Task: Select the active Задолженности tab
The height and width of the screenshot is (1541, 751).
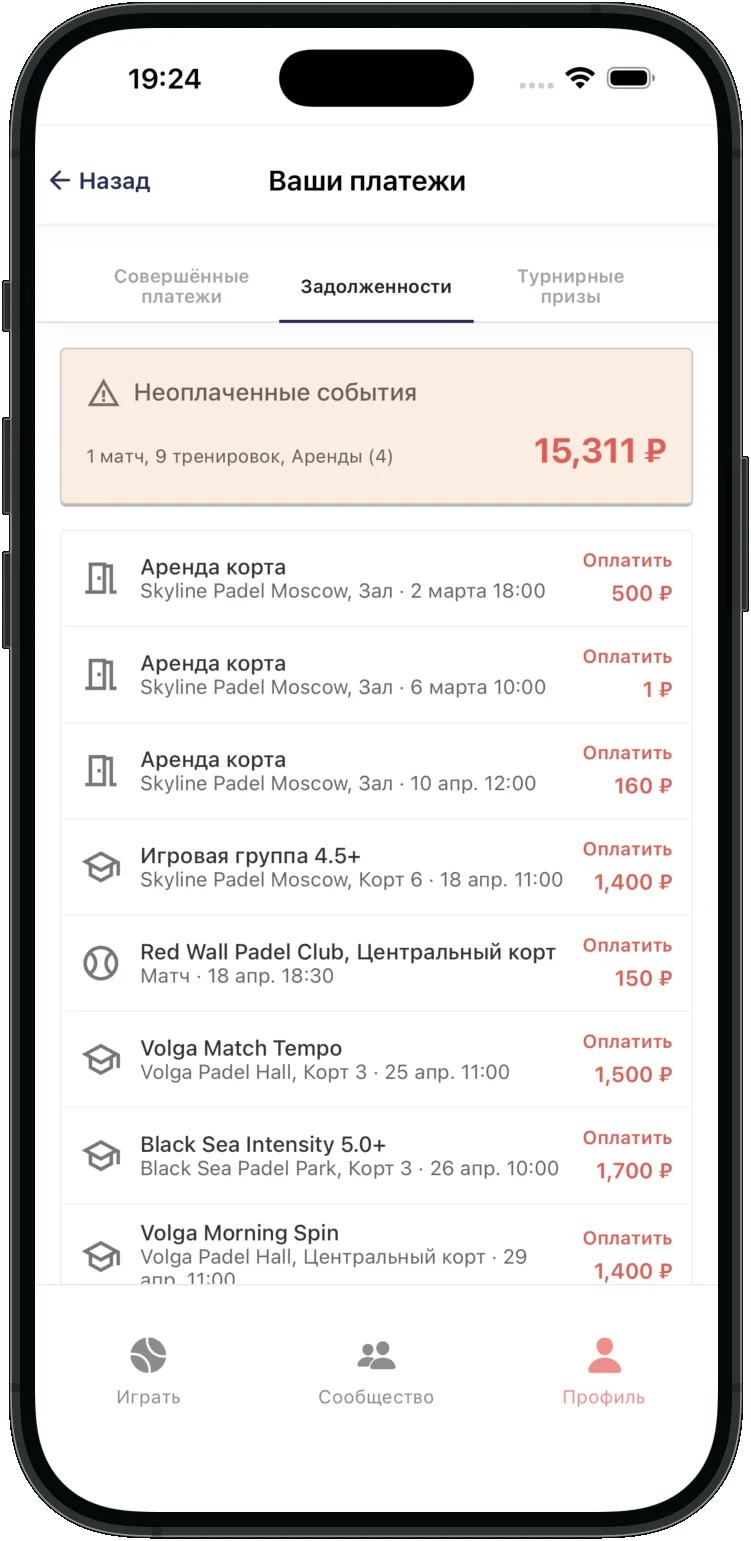Action: [x=375, y=287]
